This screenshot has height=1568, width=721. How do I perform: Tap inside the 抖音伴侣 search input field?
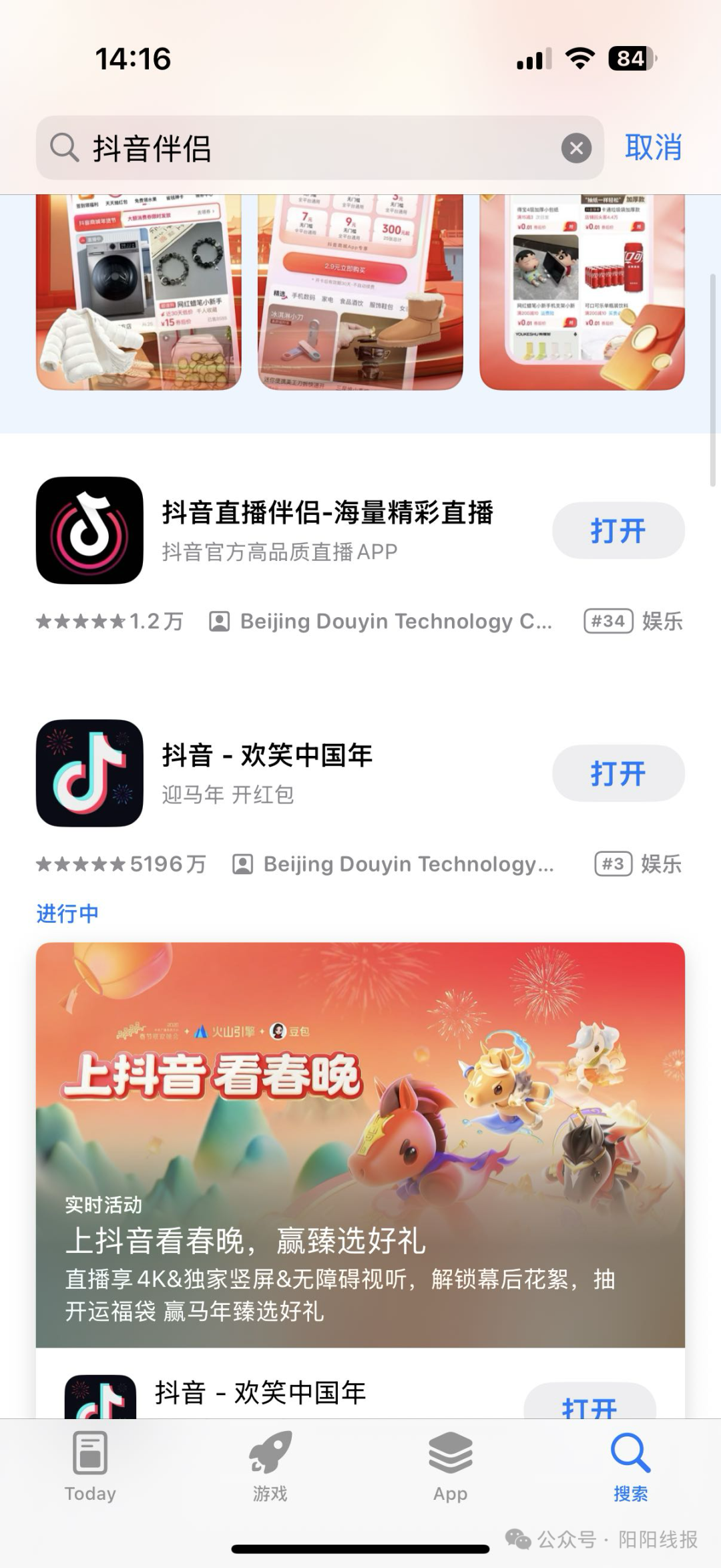(267, 148)
